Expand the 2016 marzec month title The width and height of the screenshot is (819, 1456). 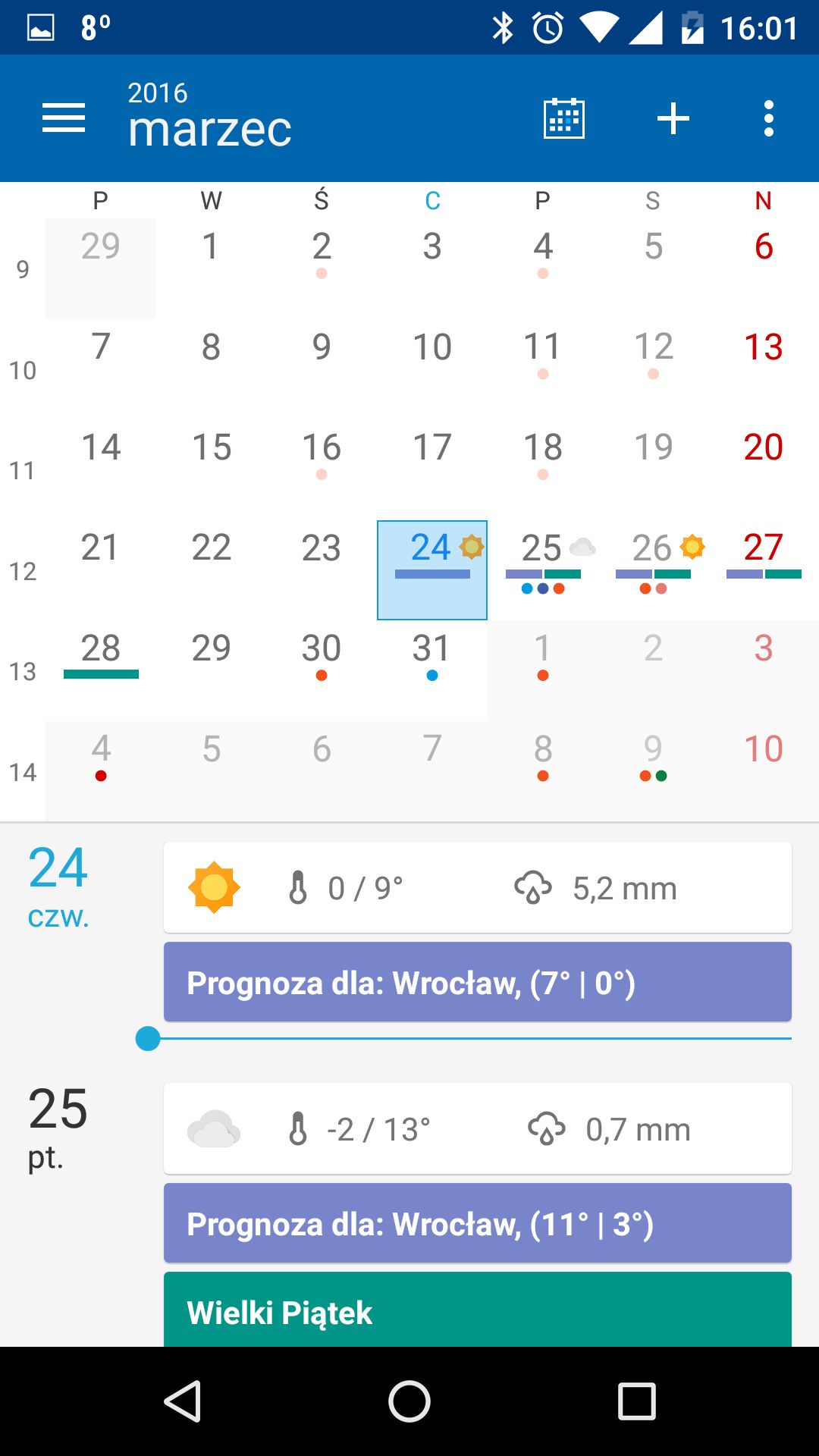pos(210,115)
